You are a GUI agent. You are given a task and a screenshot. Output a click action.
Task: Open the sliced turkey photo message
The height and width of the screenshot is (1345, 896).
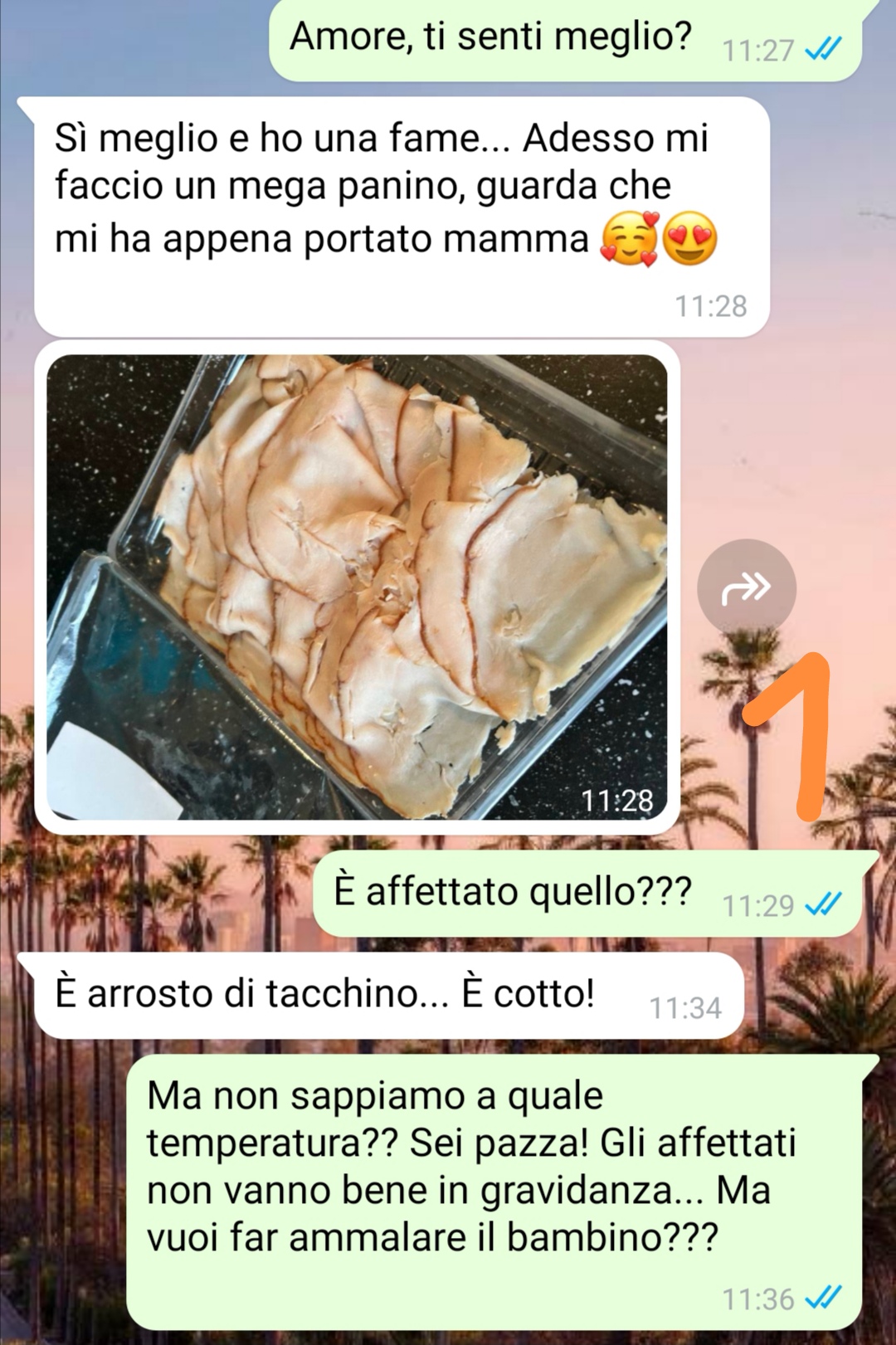coord(357,587)
